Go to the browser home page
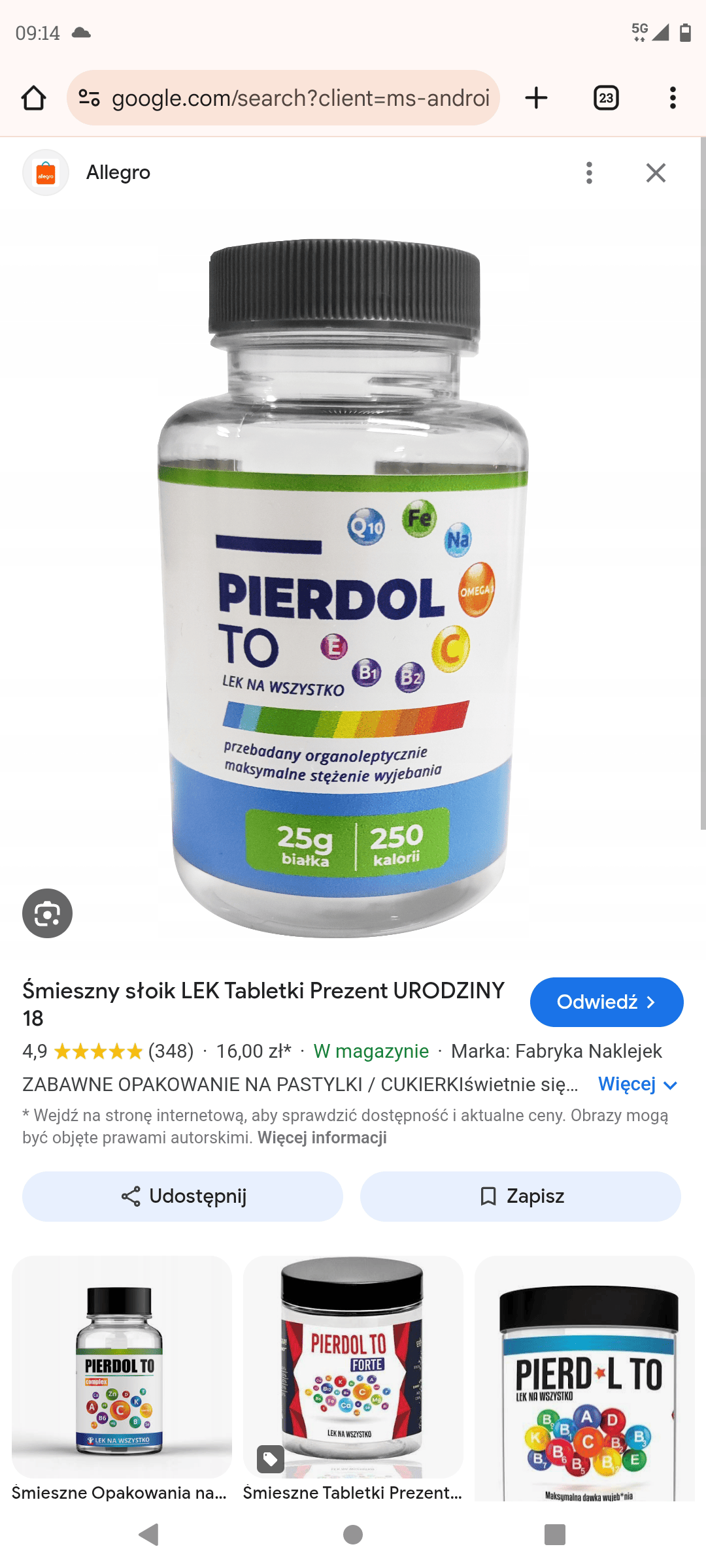 [x=33, y=98]
